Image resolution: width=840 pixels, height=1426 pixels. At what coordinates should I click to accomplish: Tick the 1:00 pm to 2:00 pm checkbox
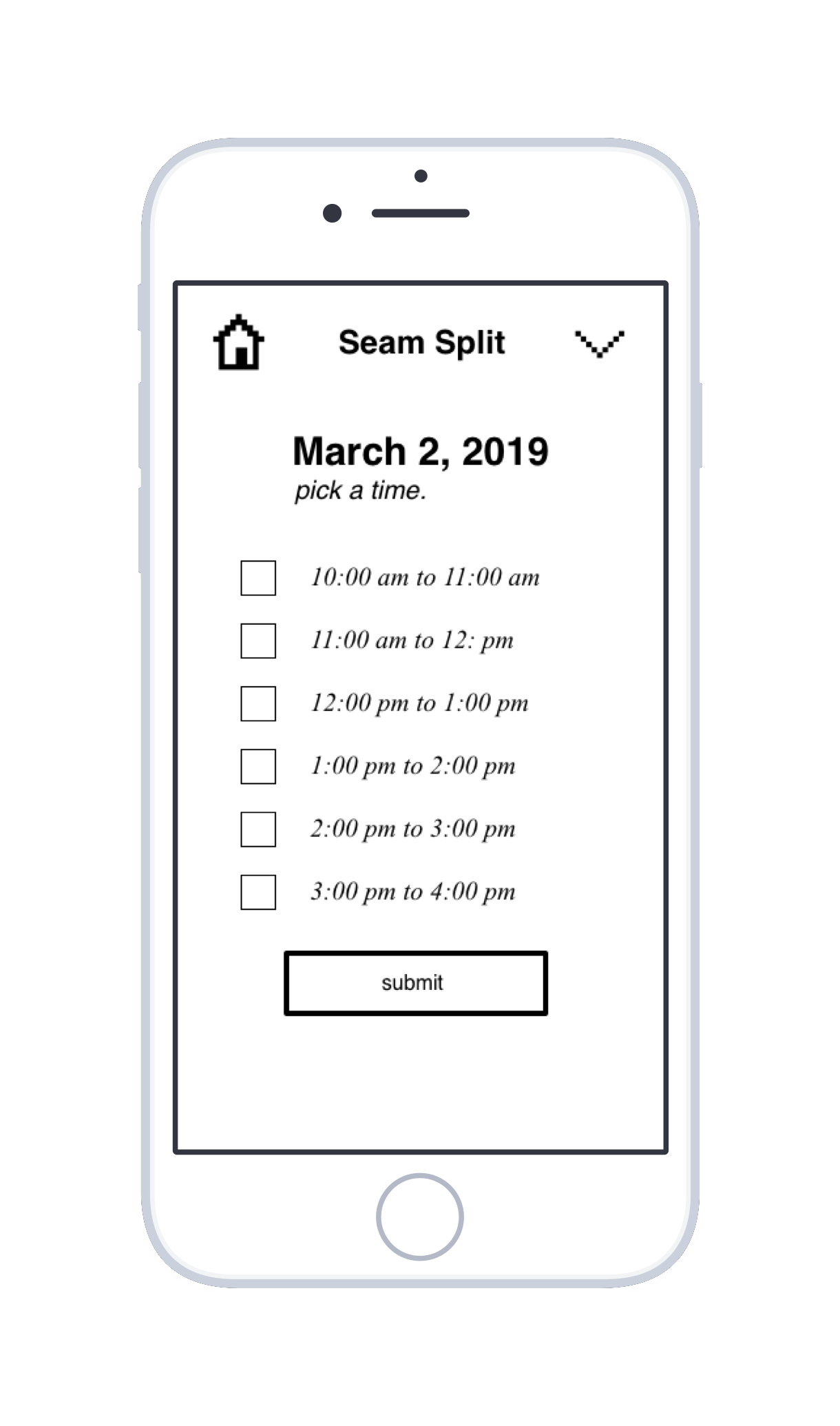[258, 767]
